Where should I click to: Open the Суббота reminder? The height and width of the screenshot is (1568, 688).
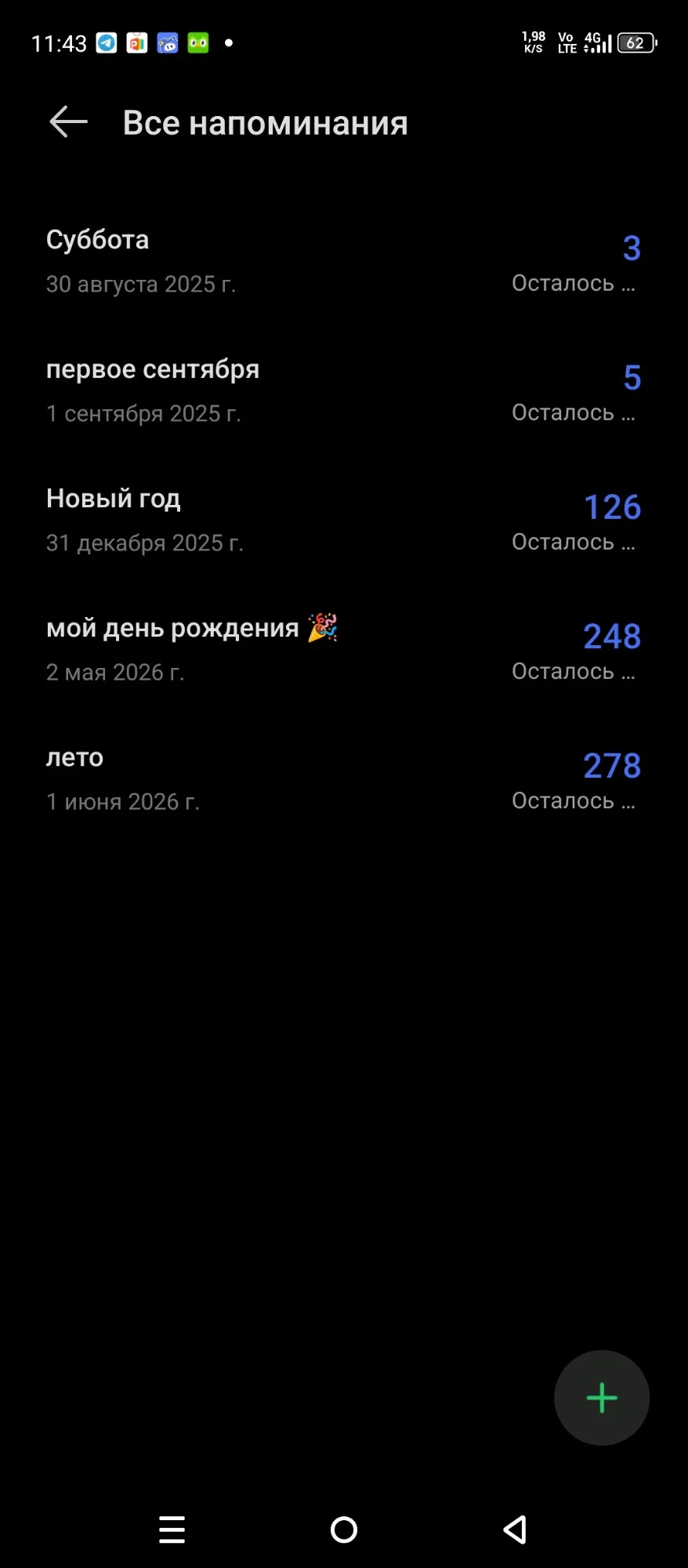pyautogui.click(x=344, y=261)
